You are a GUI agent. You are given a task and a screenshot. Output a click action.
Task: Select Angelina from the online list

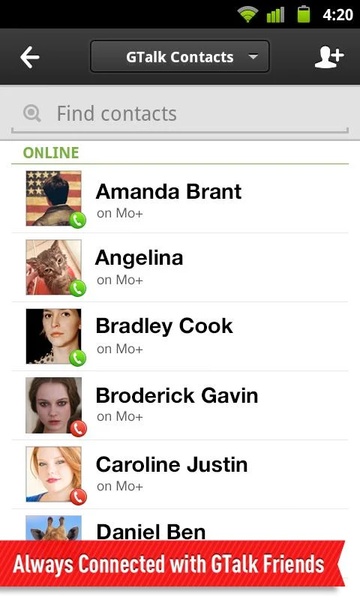(x=180, y=267)
